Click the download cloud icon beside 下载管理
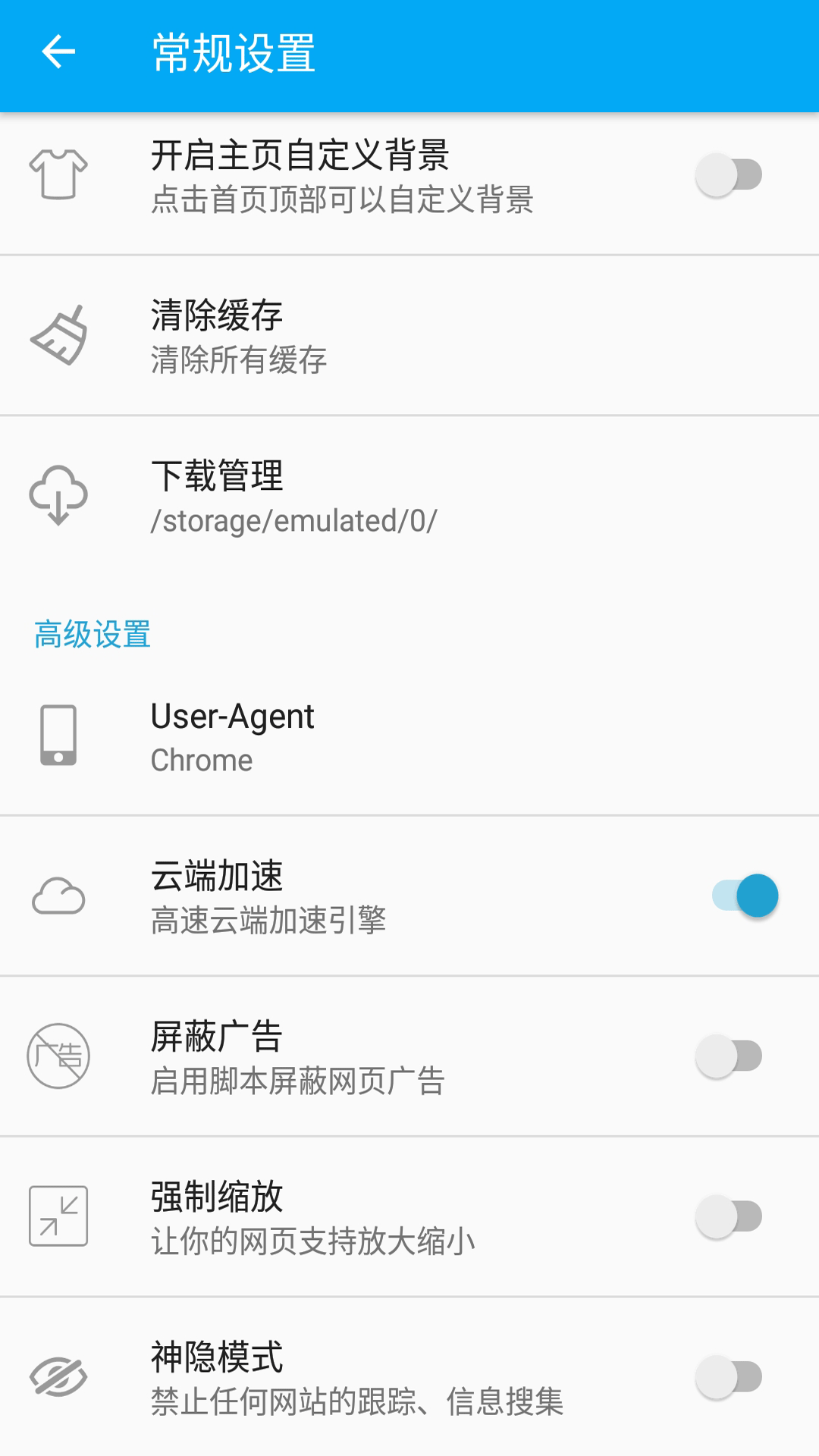The image size is (819, 1456). coord(58,497)
